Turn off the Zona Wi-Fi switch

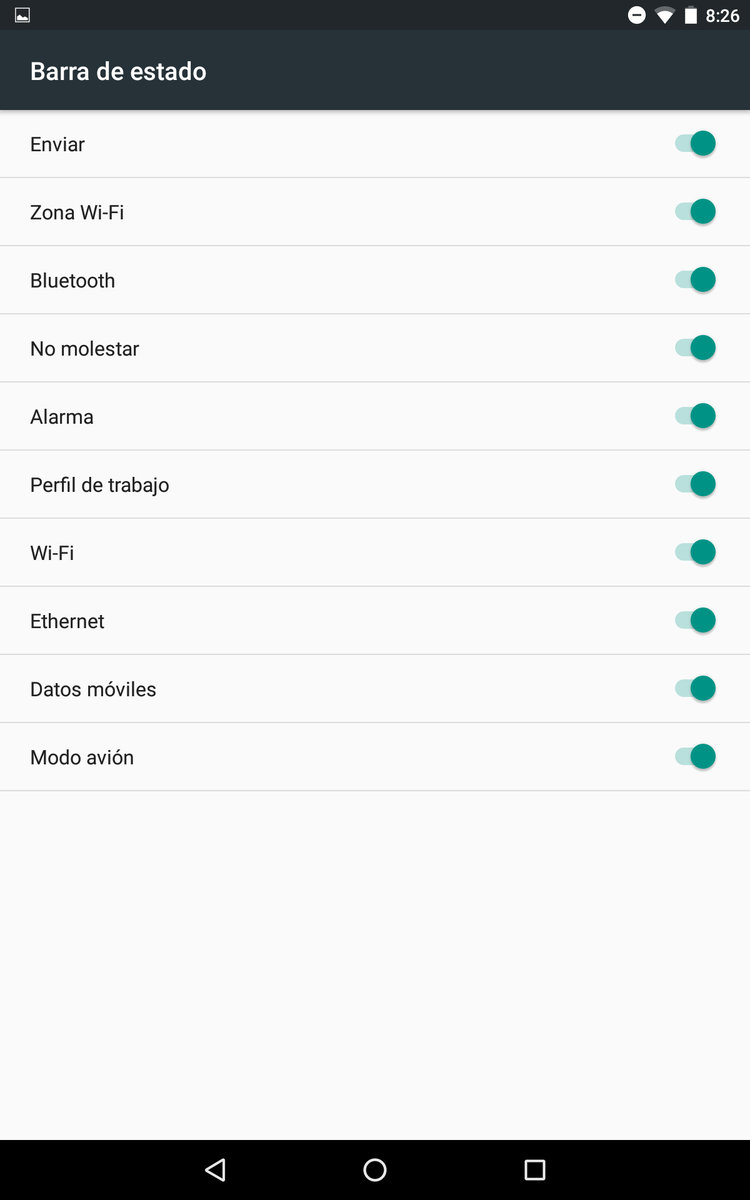(x=696, y=212)
